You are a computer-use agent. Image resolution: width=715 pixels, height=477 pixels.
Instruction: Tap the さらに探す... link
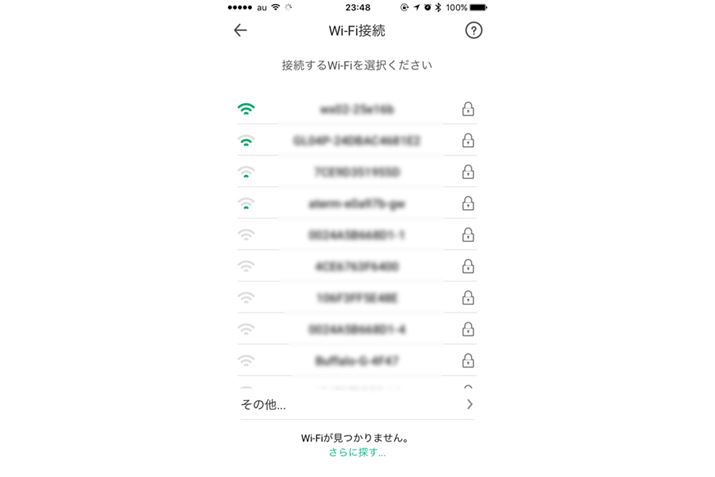tap(357, 453)
